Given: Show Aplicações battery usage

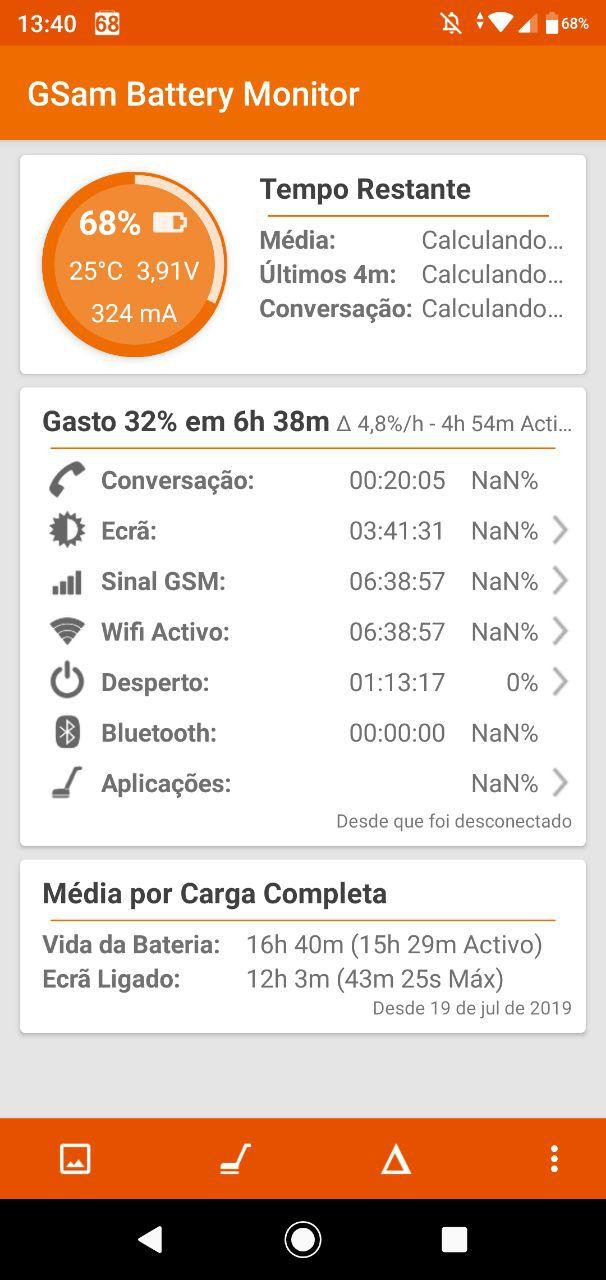Looking at the screenshot, I should click(303, 783).
